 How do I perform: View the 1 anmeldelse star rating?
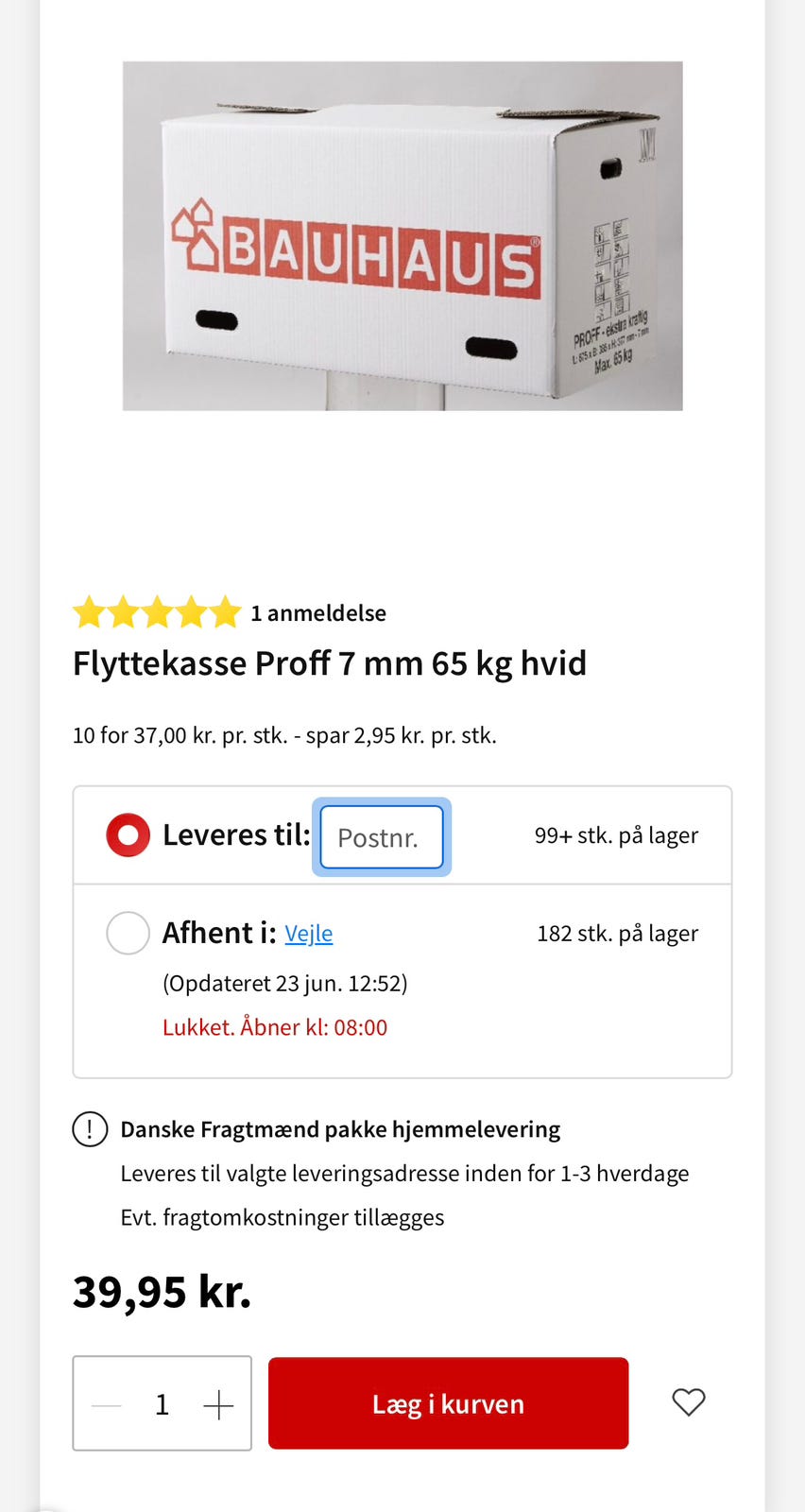(x=230, y=613)
